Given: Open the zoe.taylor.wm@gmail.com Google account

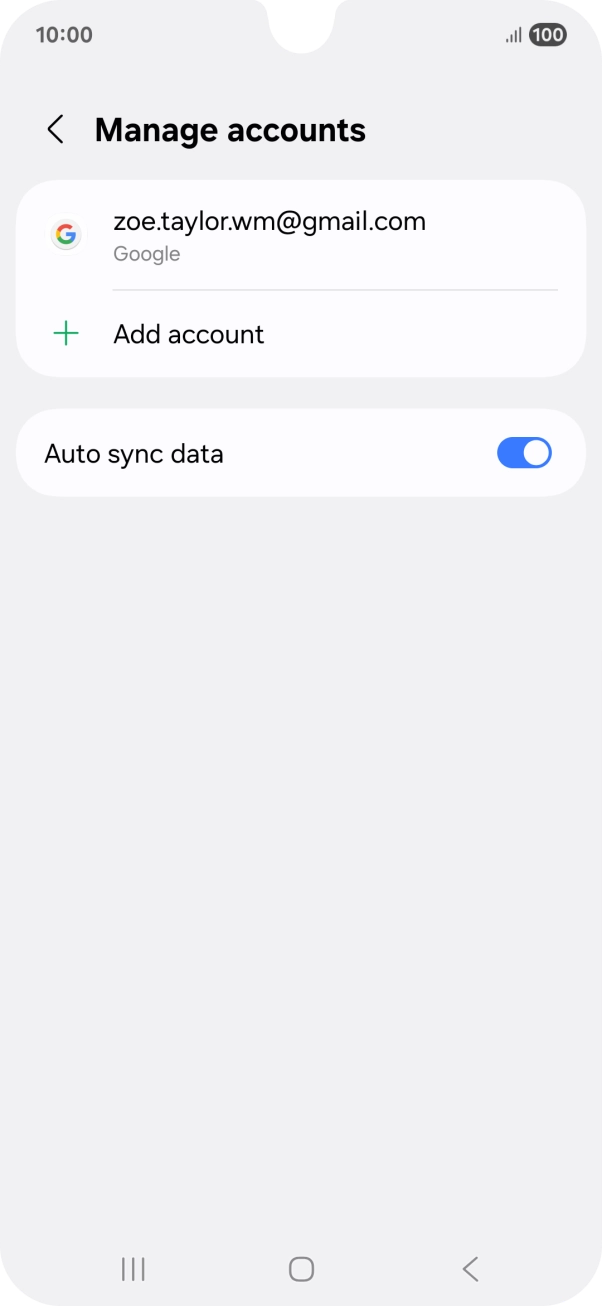Looking at the screenshot, I should [300, 235].
